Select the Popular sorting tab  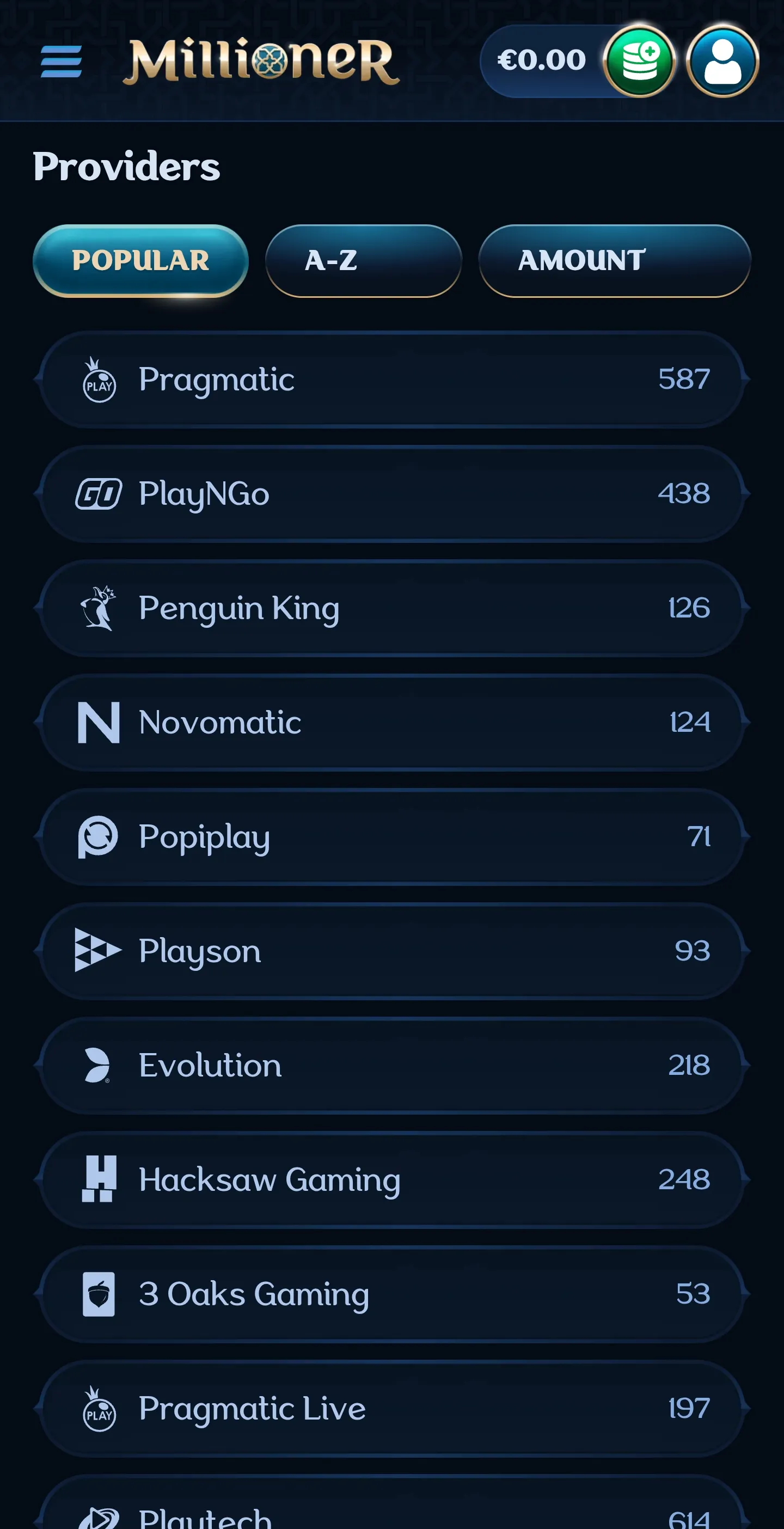point(140,261)
